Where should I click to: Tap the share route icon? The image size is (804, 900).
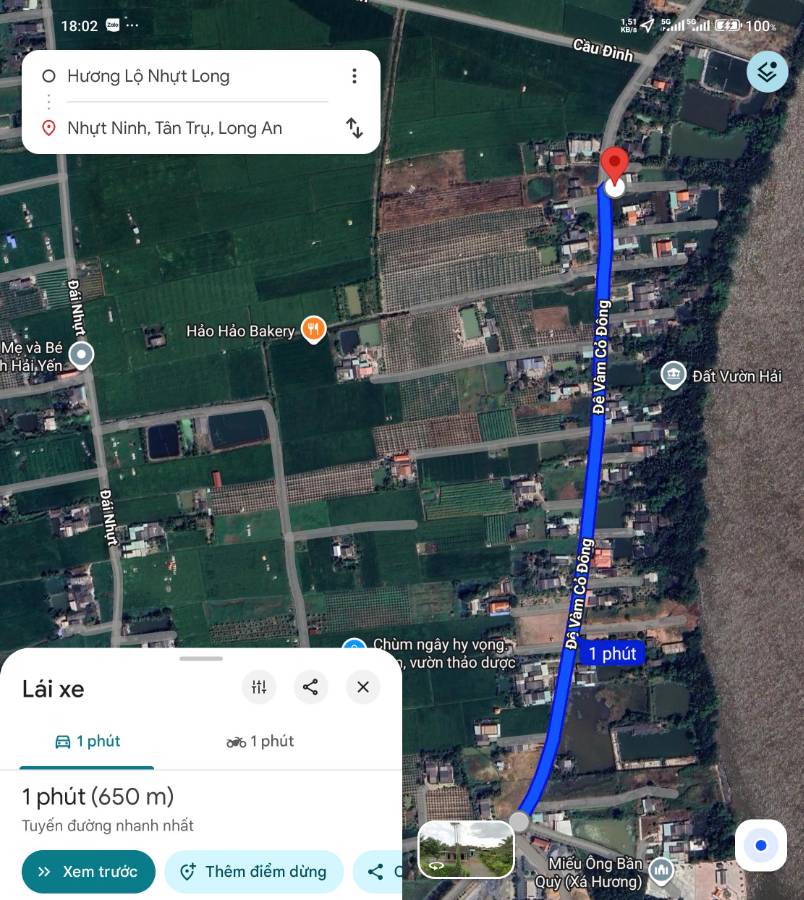click(x=310, y=687)
